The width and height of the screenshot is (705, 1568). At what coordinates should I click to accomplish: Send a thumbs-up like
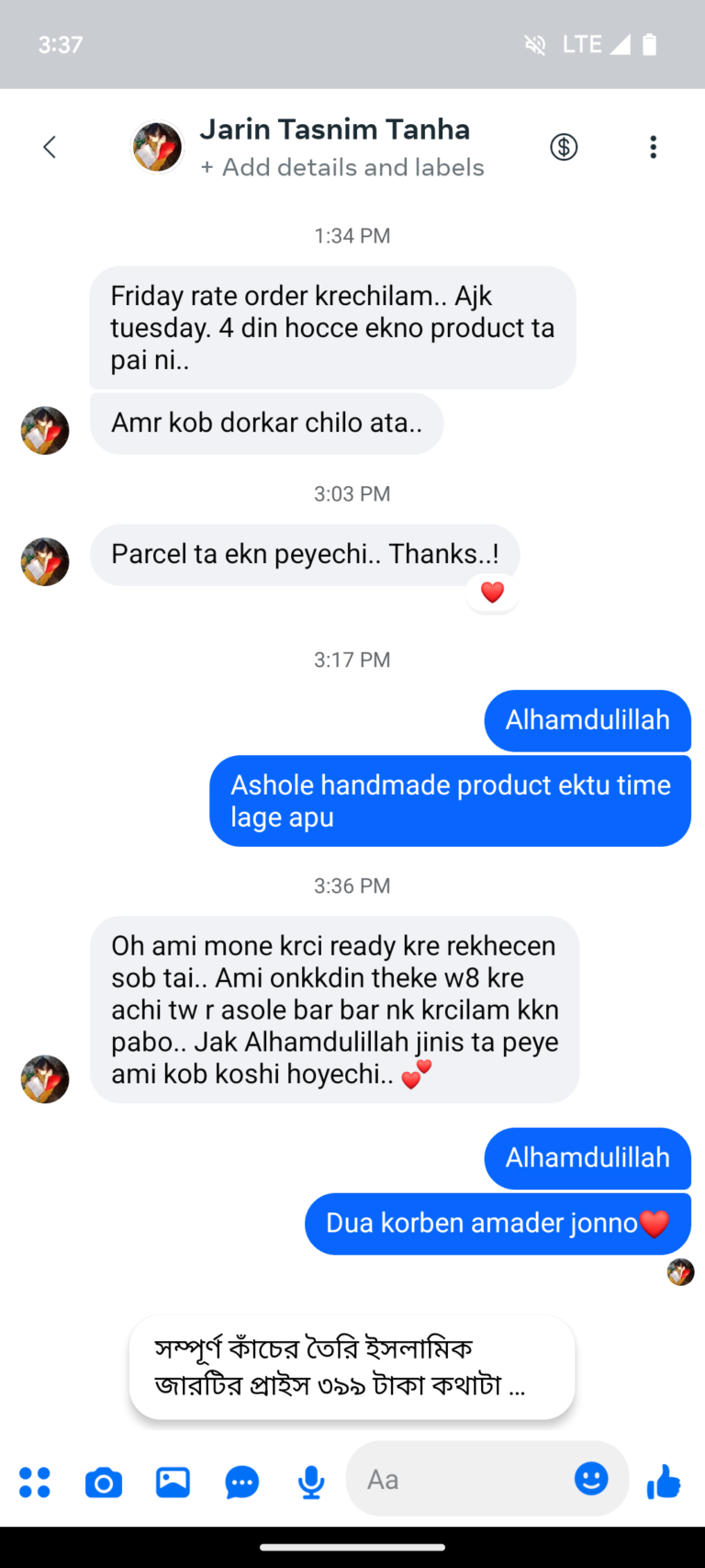pyautogui.click(x=664, y=1482)
